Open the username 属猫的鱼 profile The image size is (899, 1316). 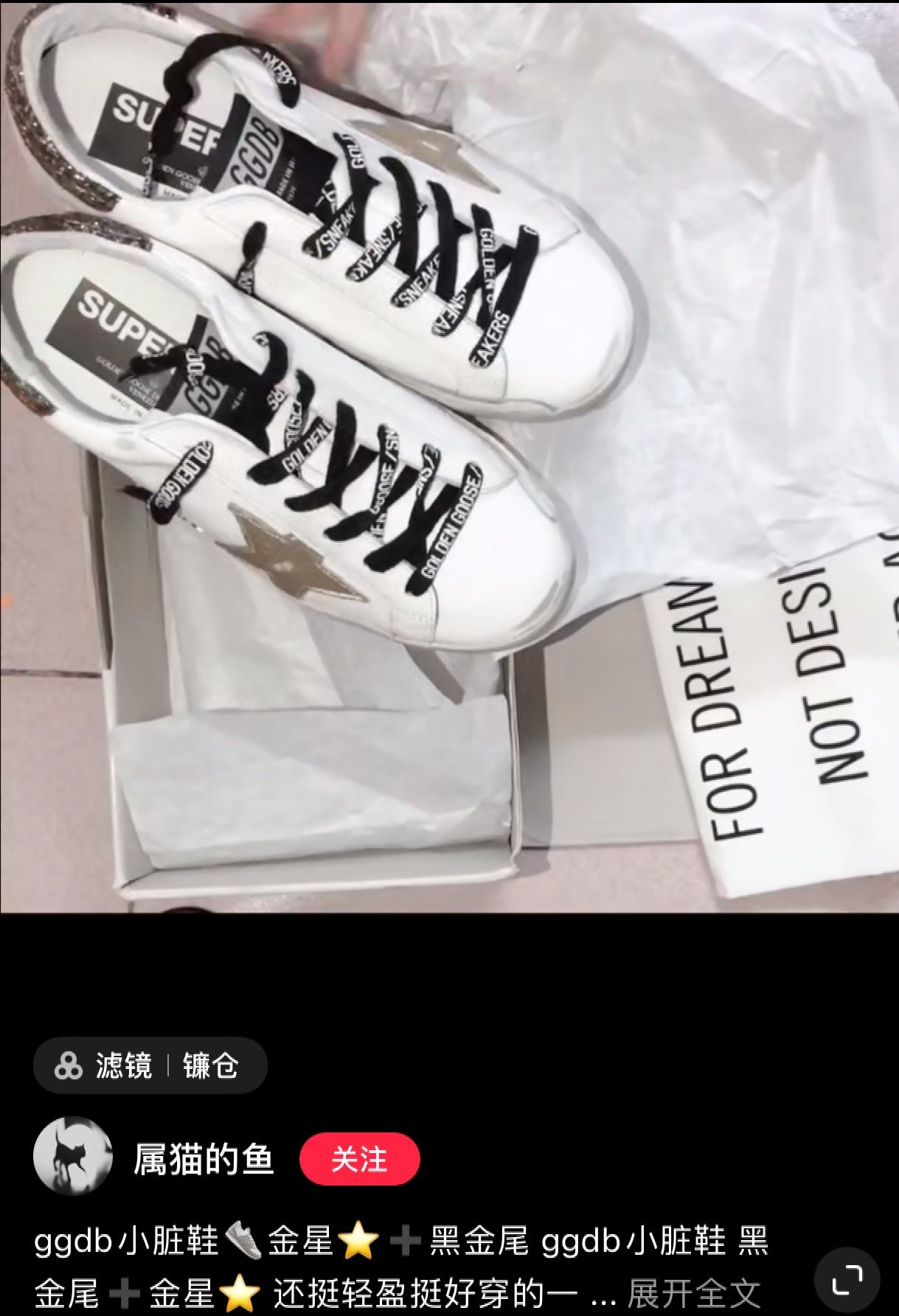pos(204,1160)
